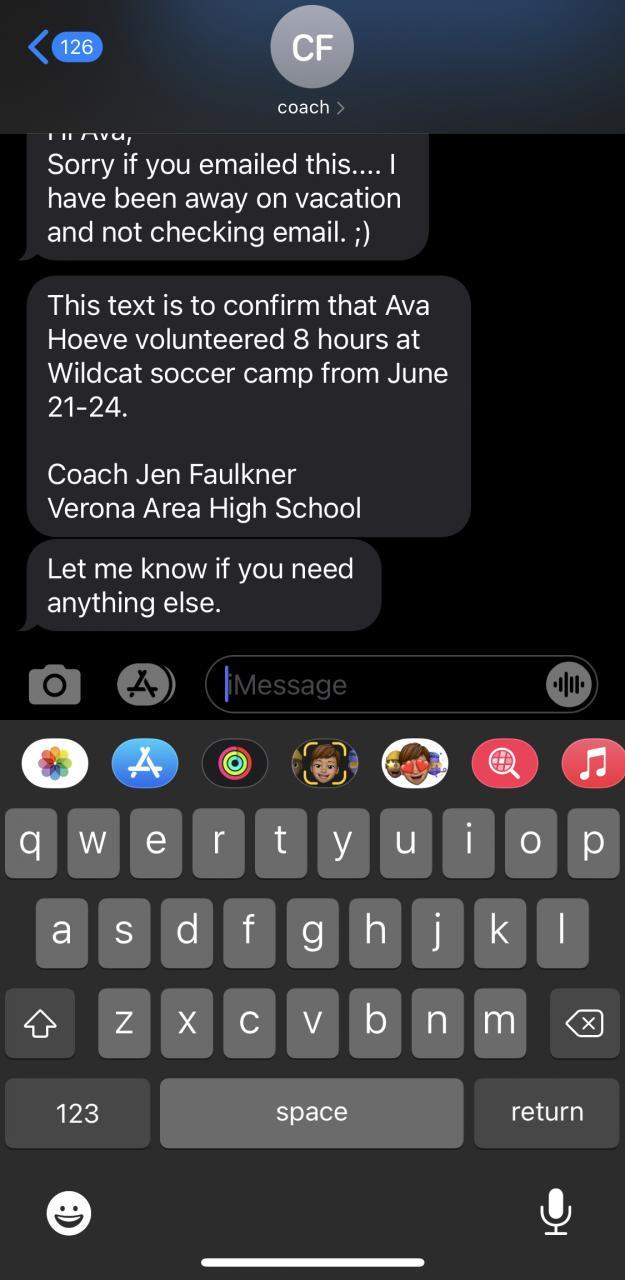Toggle the iMessage apps drawer
The height and width of the screenshot is (1280, 625).
pos(145,685)
